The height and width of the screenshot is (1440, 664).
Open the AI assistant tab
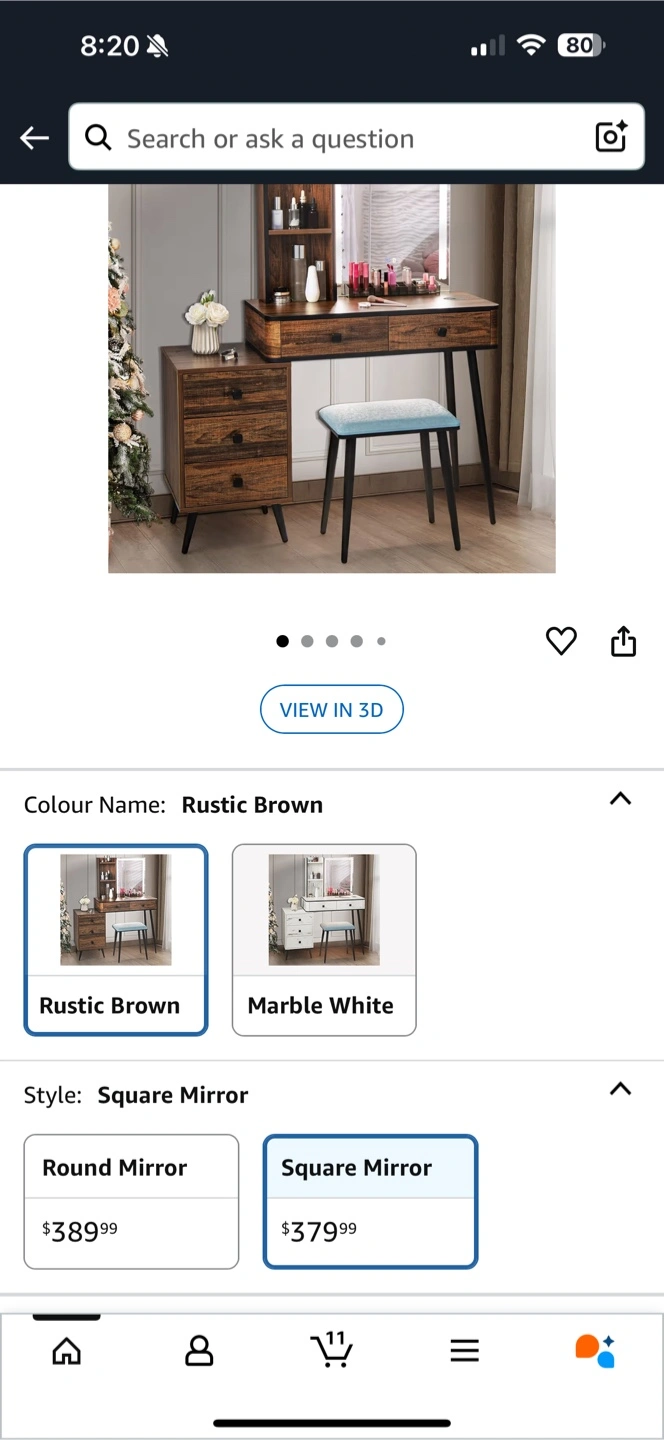coord(595,1350)
